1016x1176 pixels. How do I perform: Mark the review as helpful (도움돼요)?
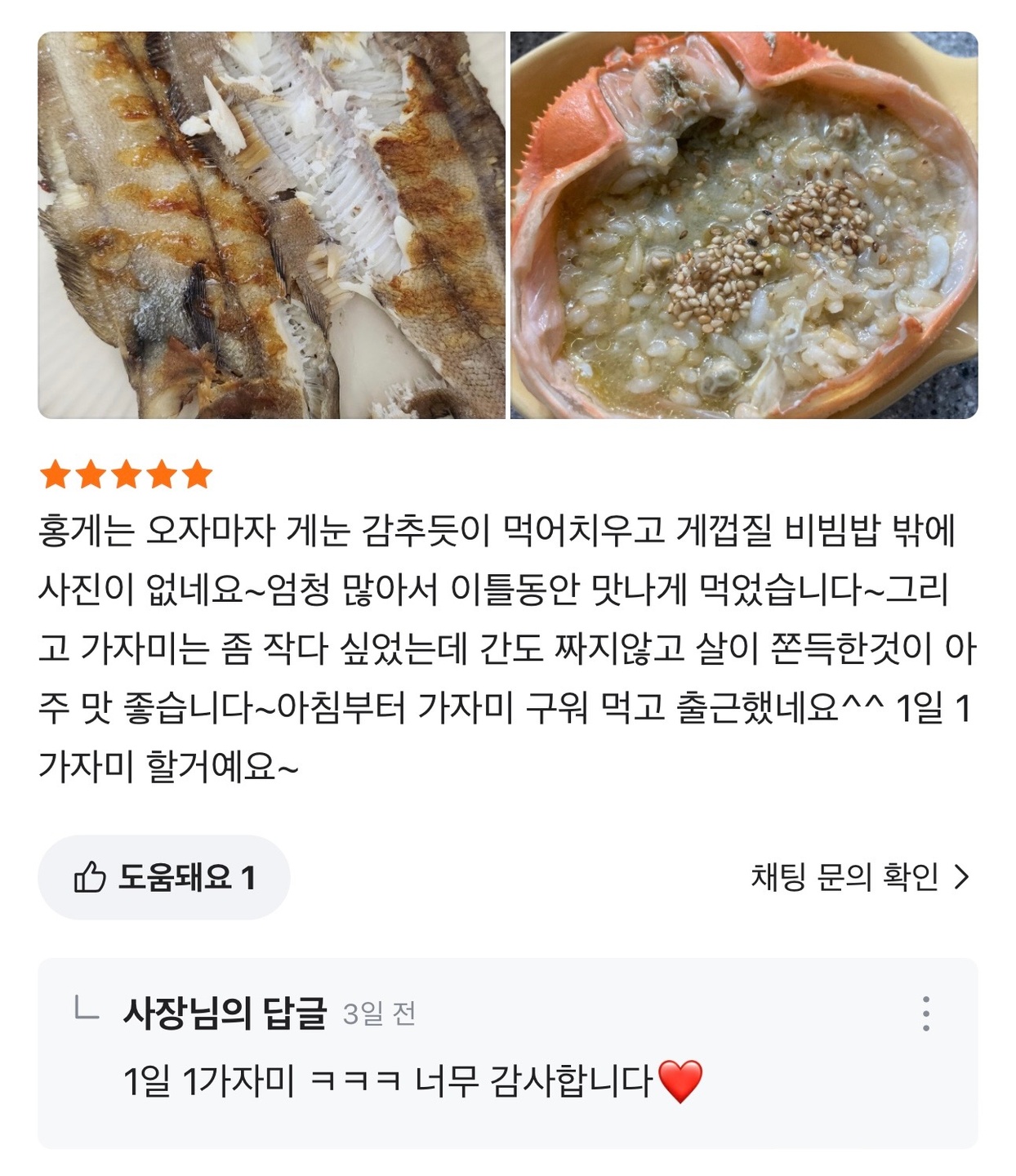[x=164, y=878]
